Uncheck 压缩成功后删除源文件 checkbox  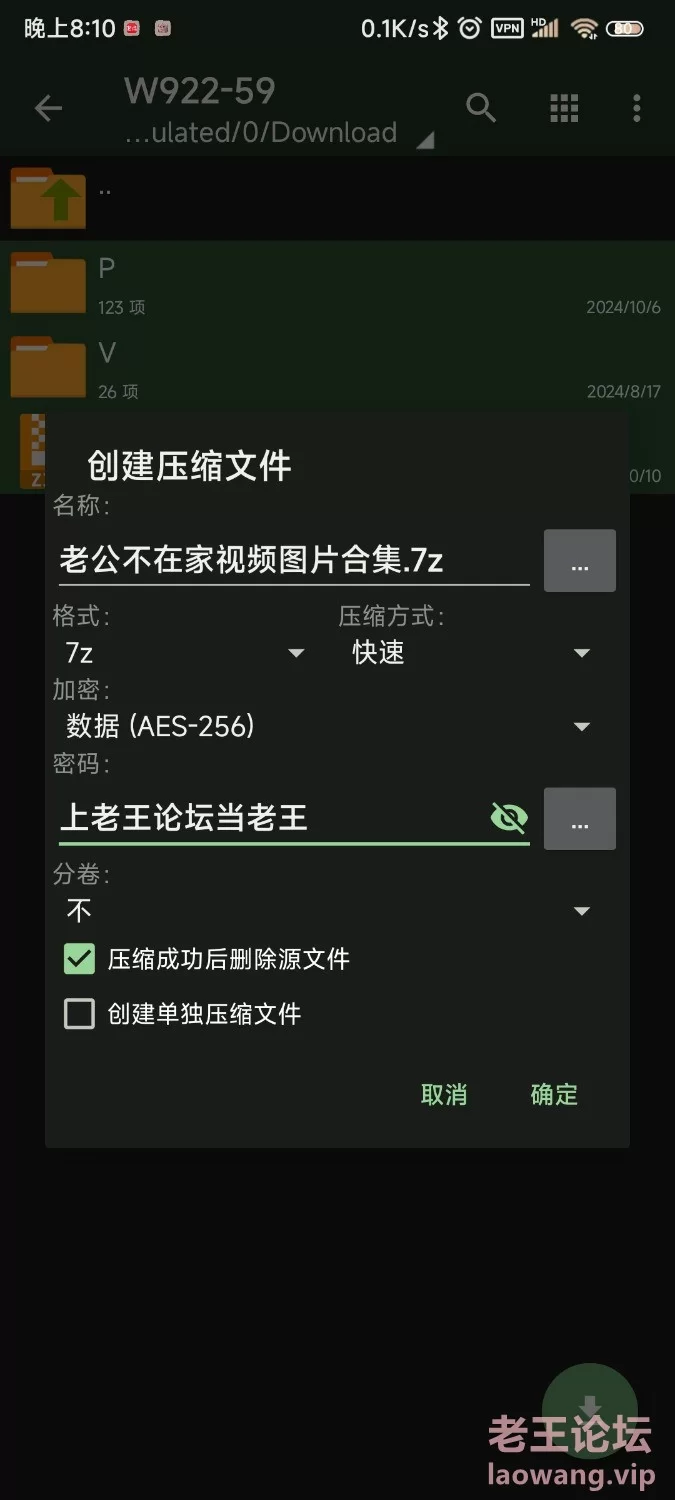click(79, 959)
